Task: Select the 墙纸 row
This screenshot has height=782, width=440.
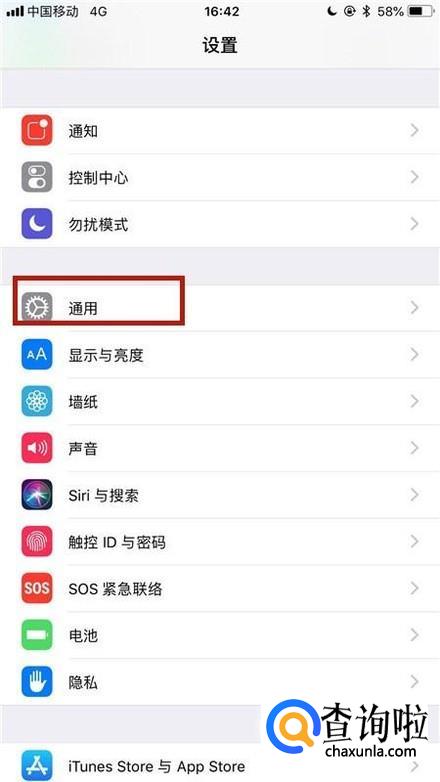Action: coord(220,401)
